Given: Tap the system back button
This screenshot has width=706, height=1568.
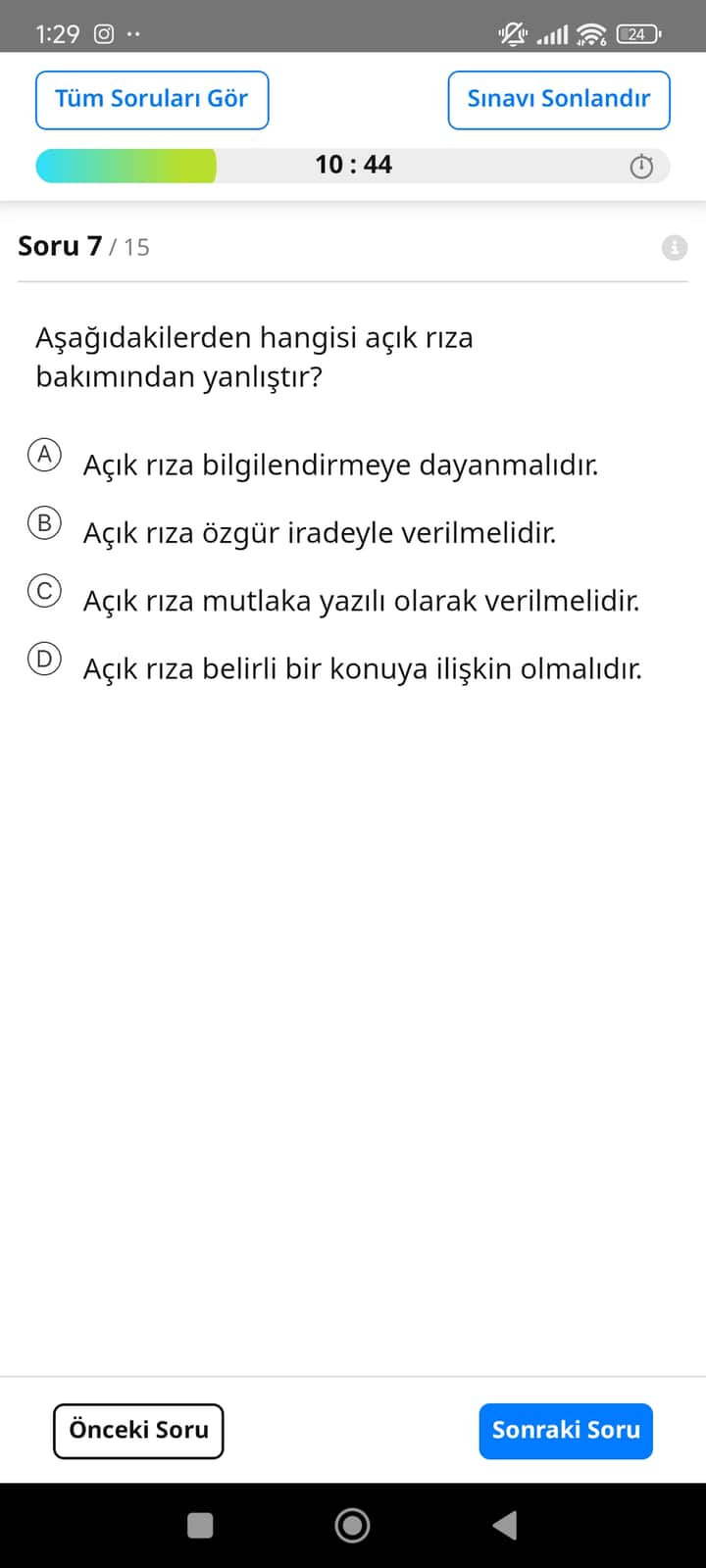Looking at the screenshot, I should (x=505, y=1525).
